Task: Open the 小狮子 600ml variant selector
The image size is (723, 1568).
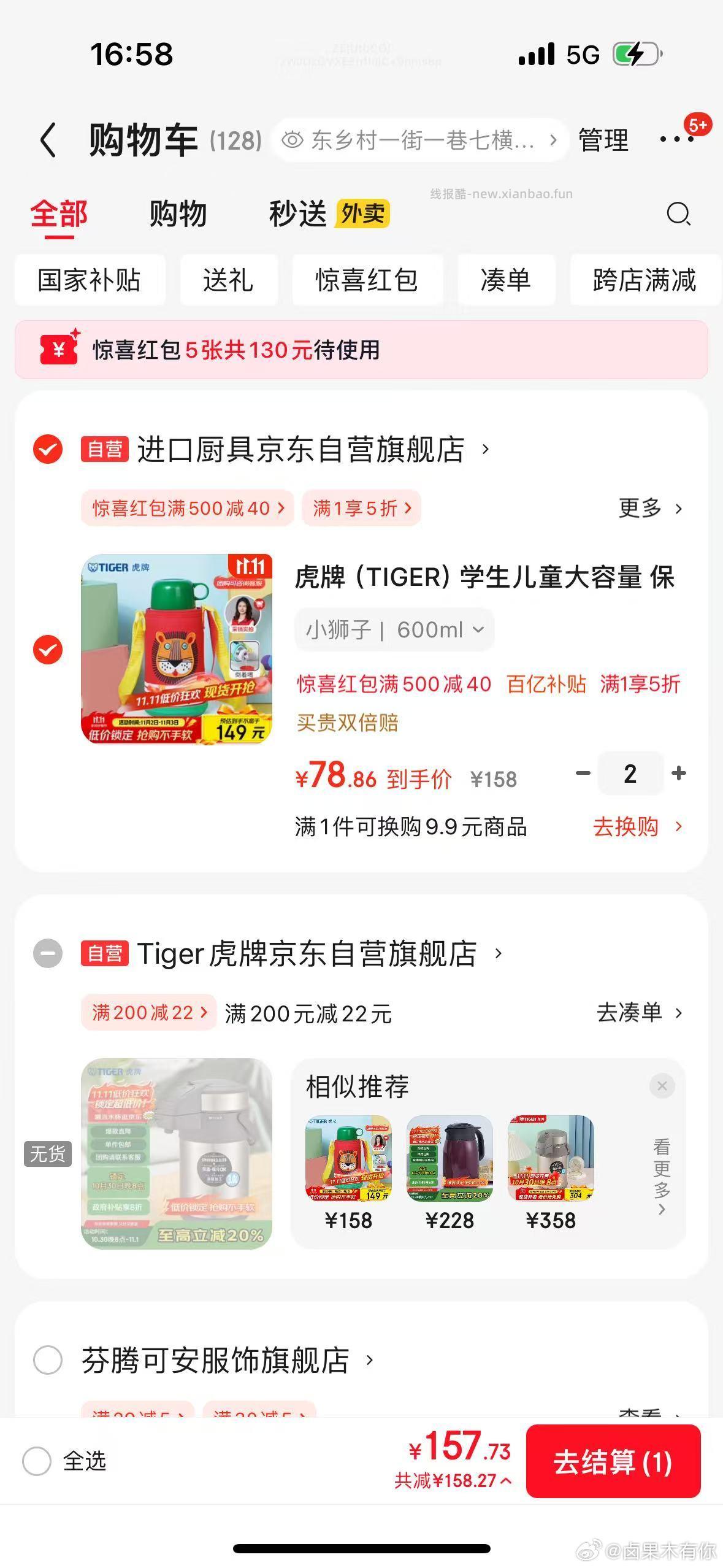Action: (394, 629)
